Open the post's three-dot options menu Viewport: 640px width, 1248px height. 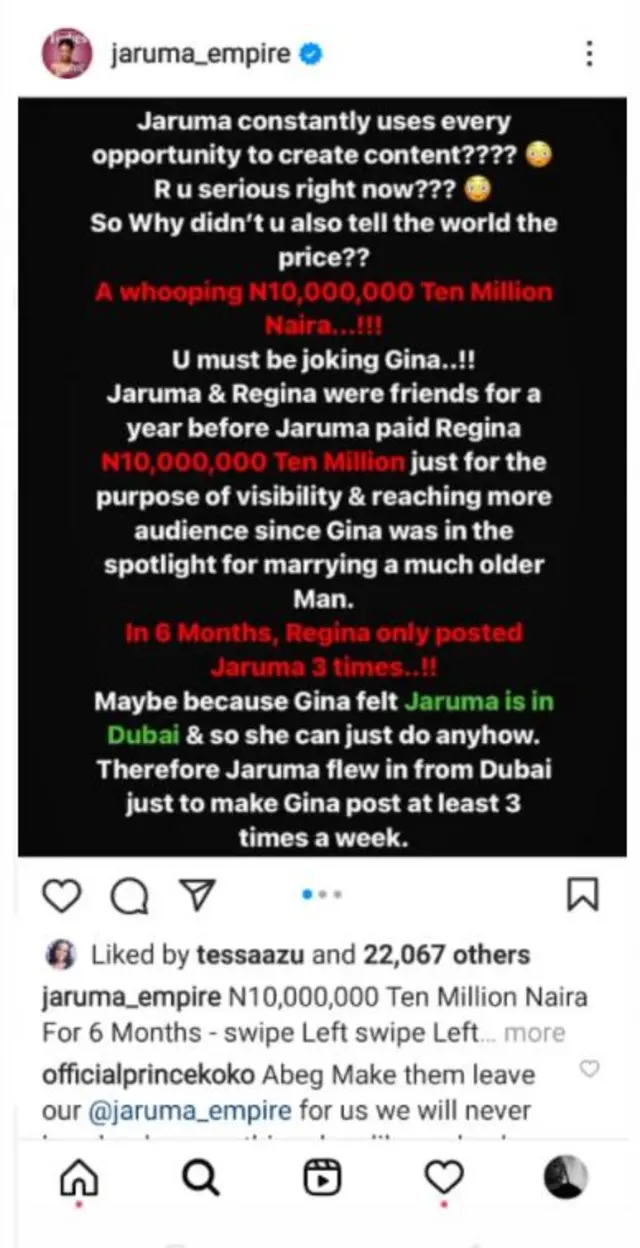click(590, 53)
